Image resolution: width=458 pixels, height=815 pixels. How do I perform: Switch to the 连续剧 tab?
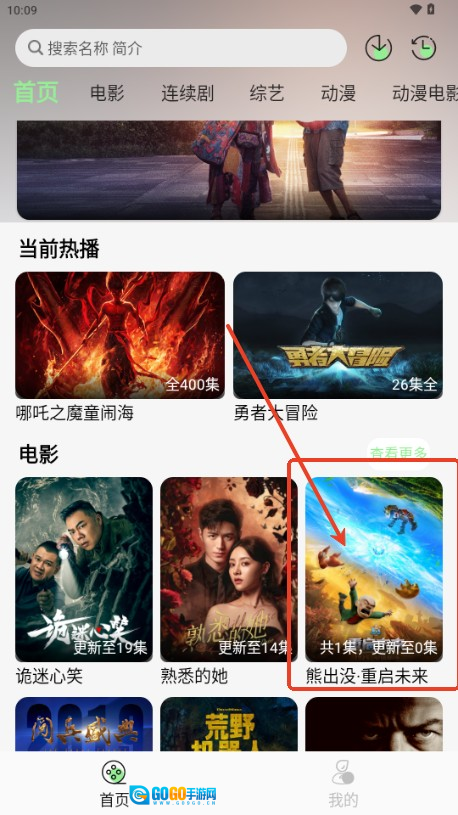click(x=187, y=94)
